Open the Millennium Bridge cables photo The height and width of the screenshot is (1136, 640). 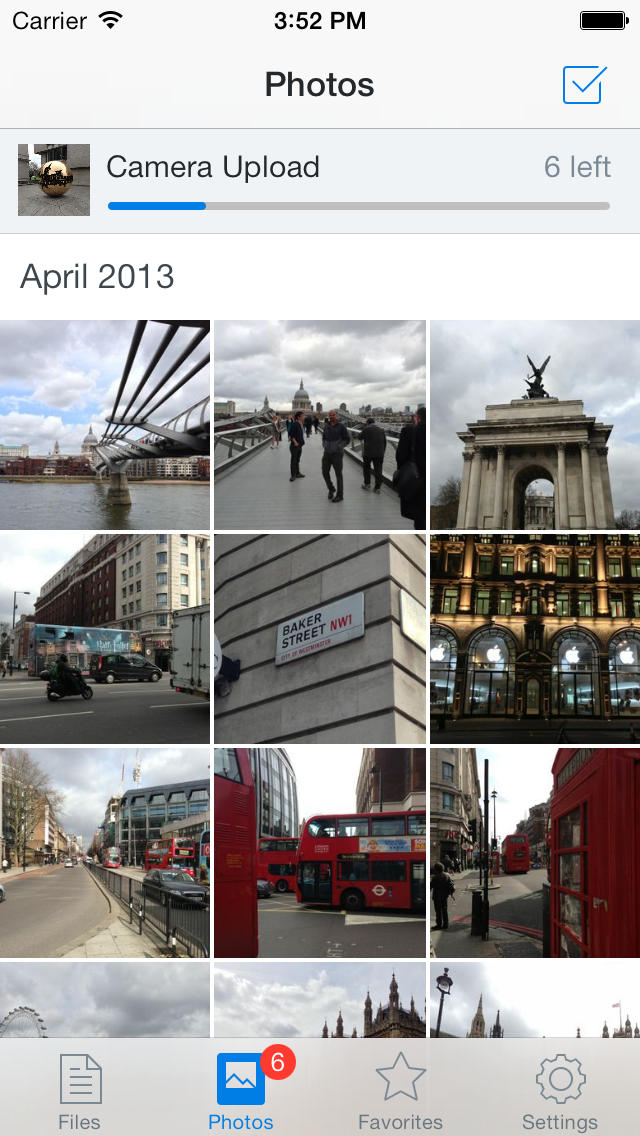click(105, 425)
